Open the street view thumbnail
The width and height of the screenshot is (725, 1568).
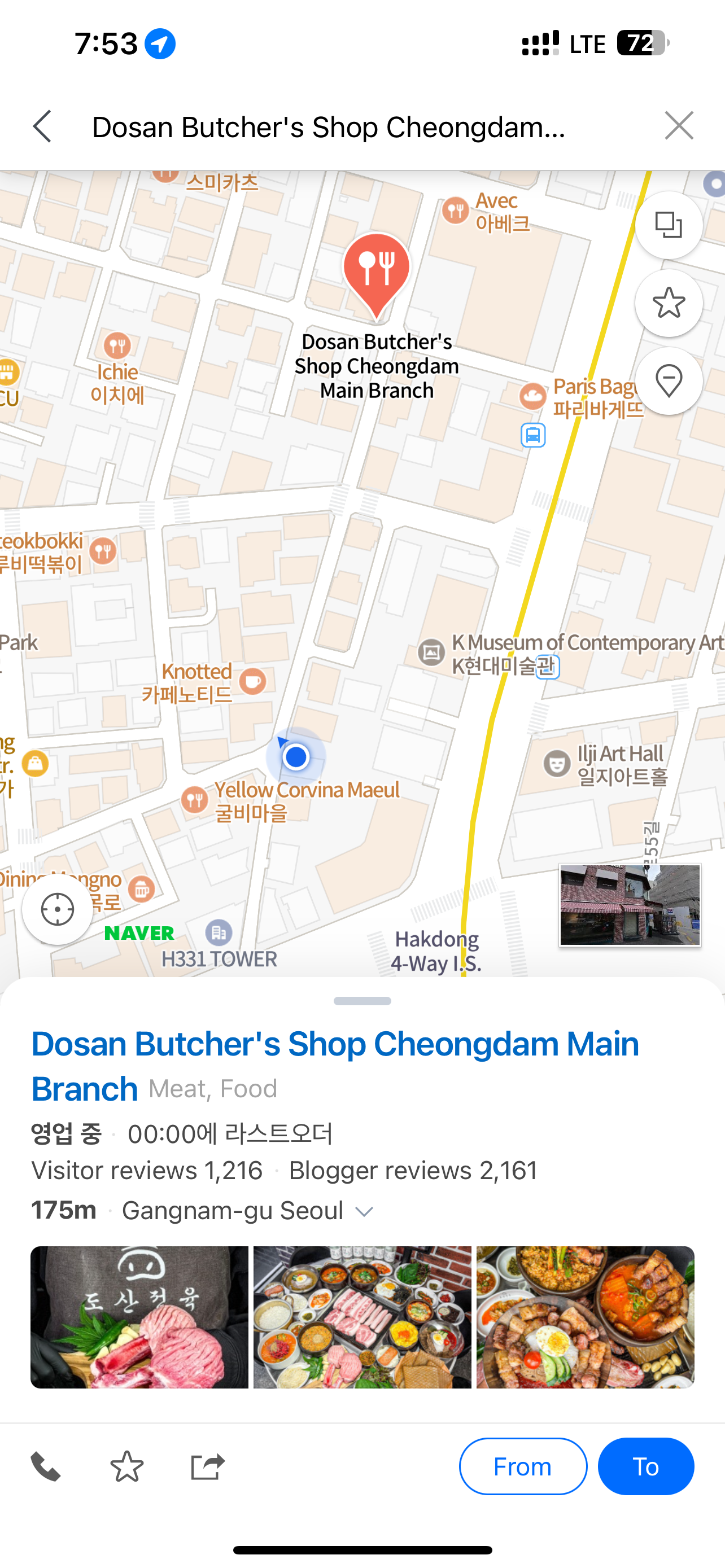click(x=630, y=905)
